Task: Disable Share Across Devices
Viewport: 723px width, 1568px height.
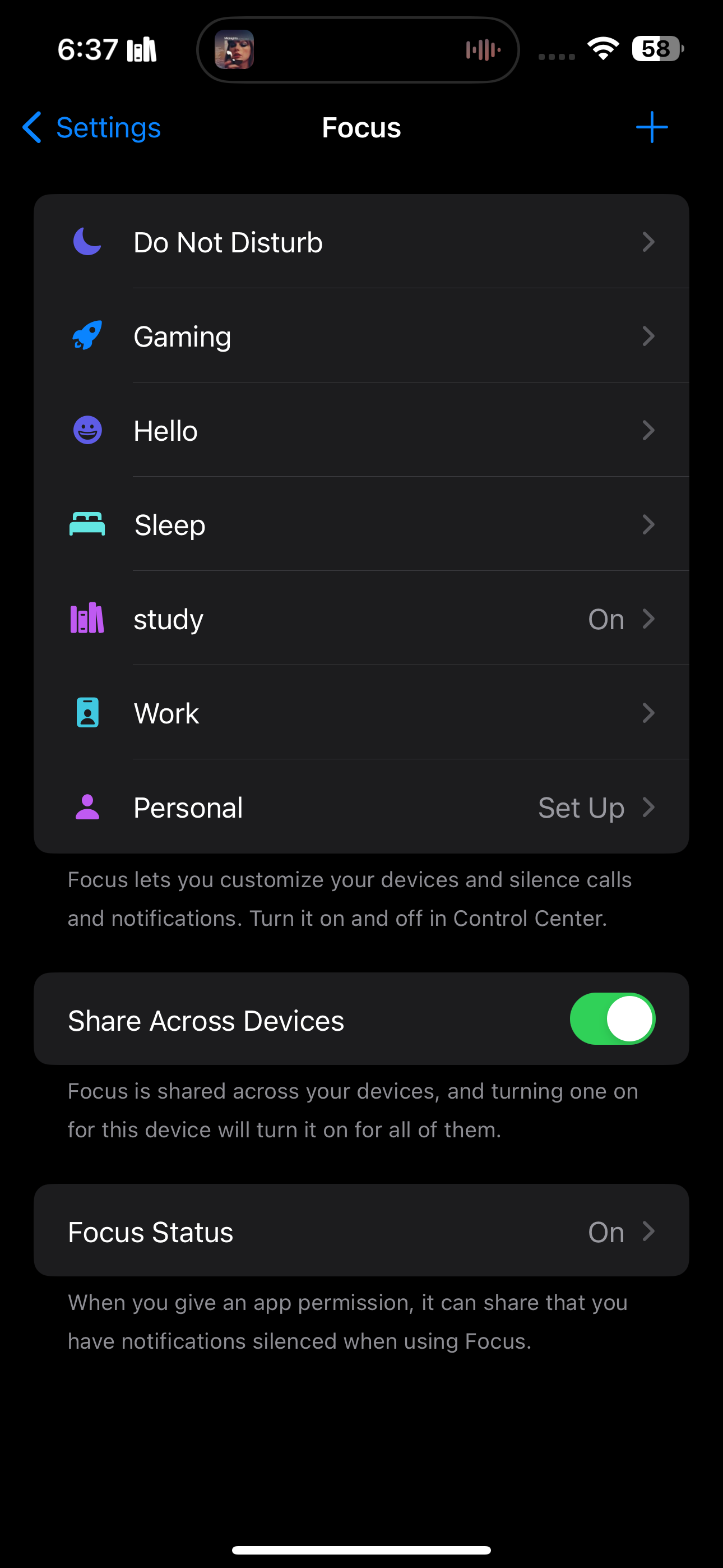Action: [x=612, y=1019]
